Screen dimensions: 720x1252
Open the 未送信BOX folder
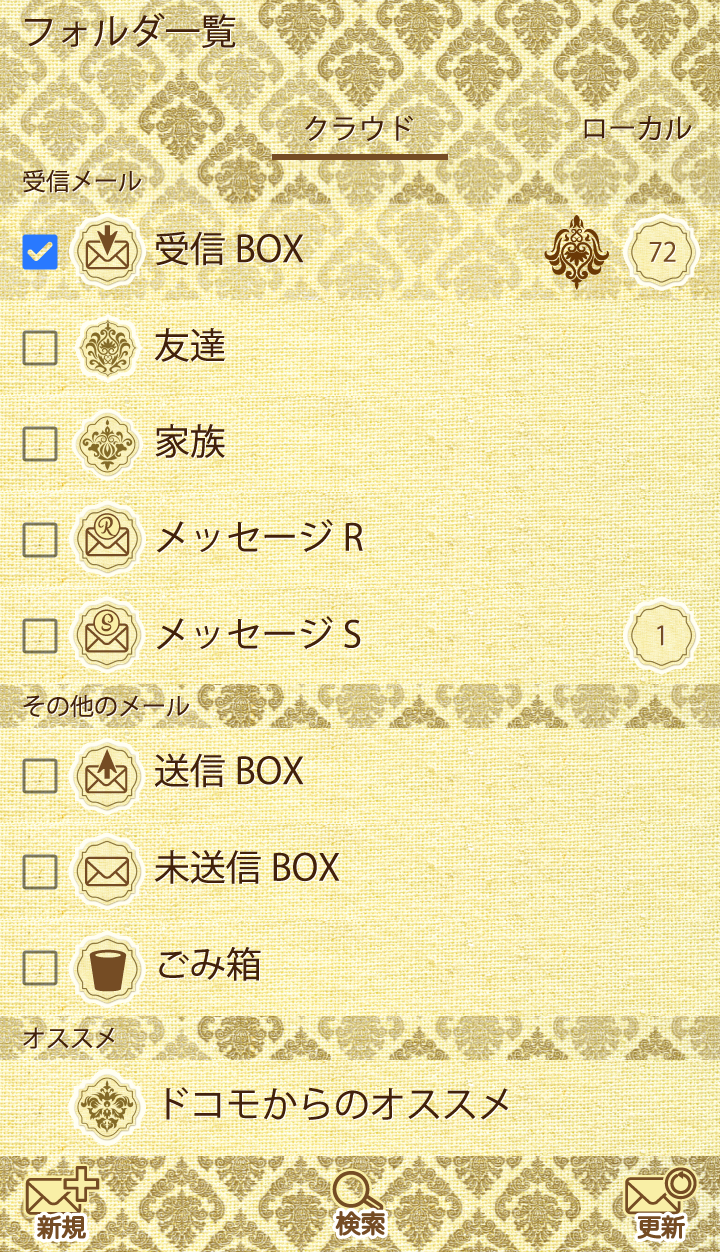(247, 868)
